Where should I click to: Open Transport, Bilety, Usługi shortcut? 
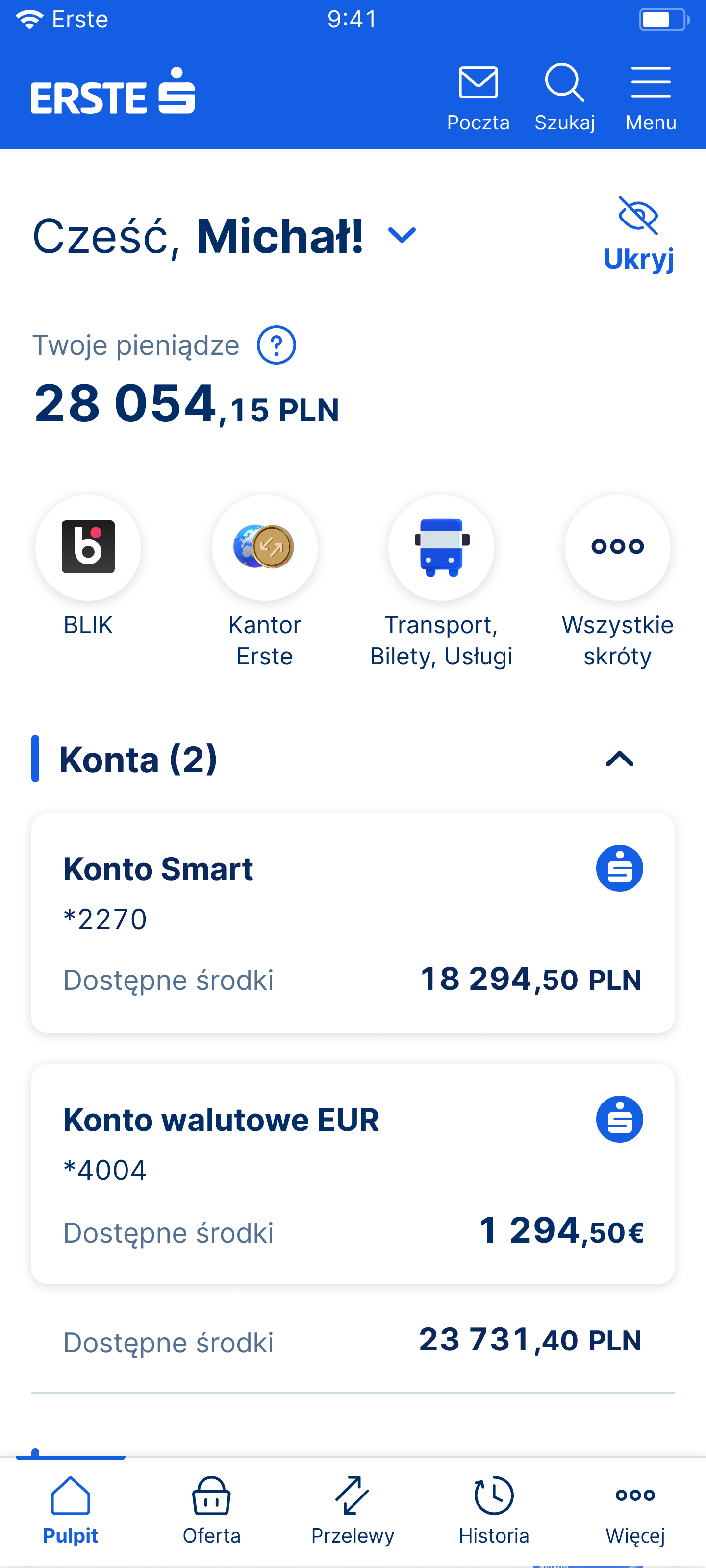[441, 547]
